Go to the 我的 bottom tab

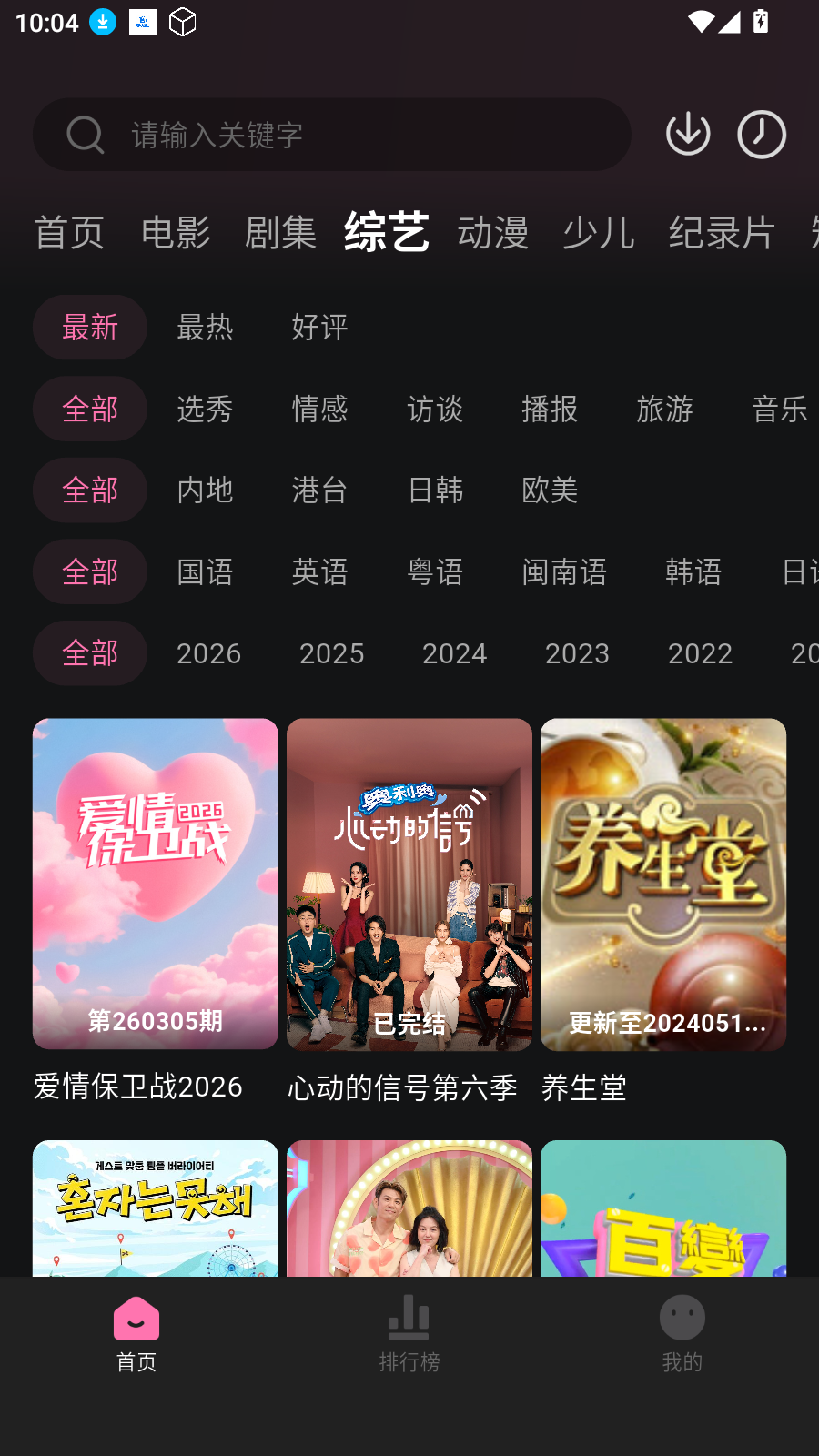[682, 1334]
